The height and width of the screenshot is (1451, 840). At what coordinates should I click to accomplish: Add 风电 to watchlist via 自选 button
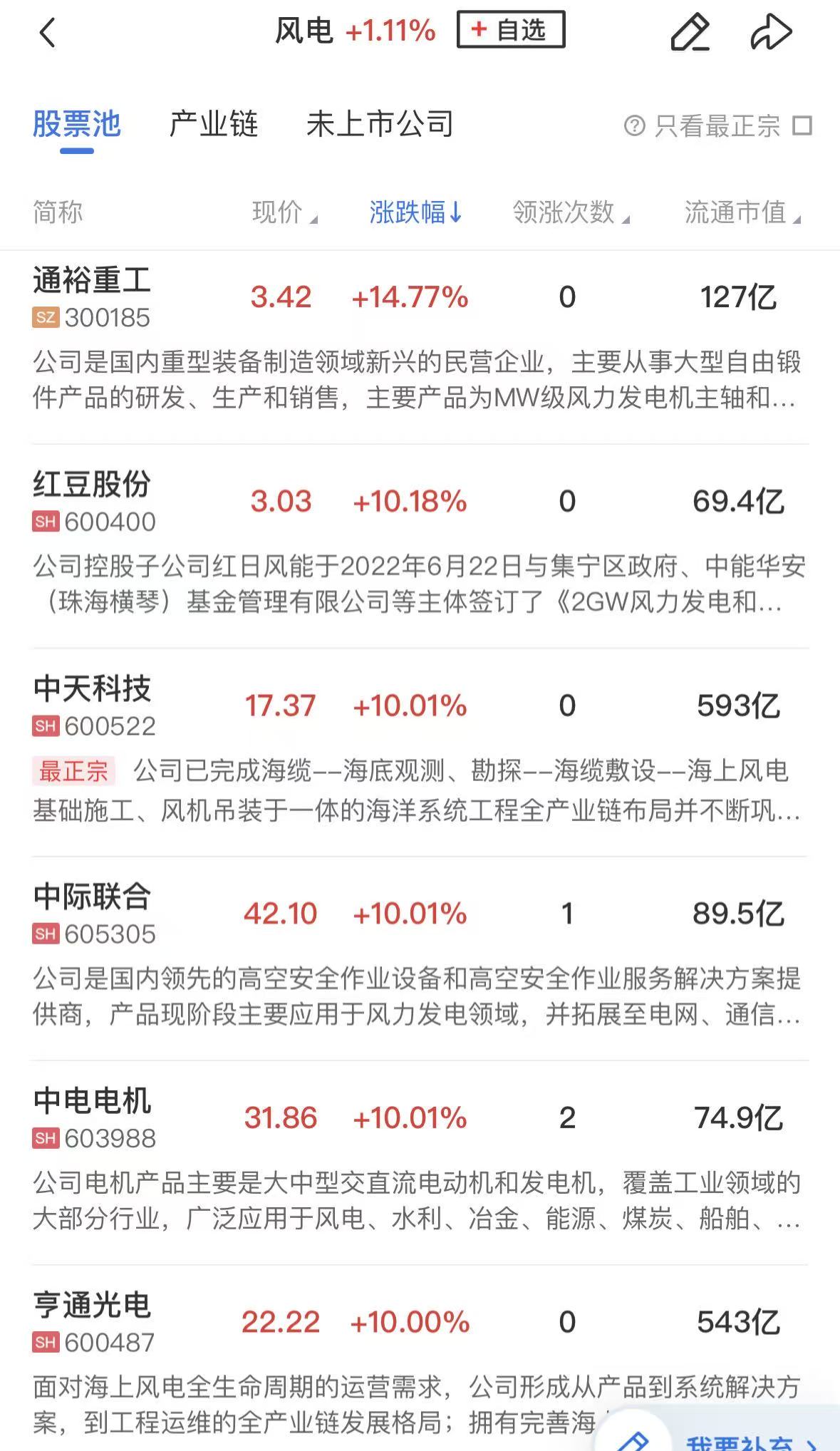point(510,30)
